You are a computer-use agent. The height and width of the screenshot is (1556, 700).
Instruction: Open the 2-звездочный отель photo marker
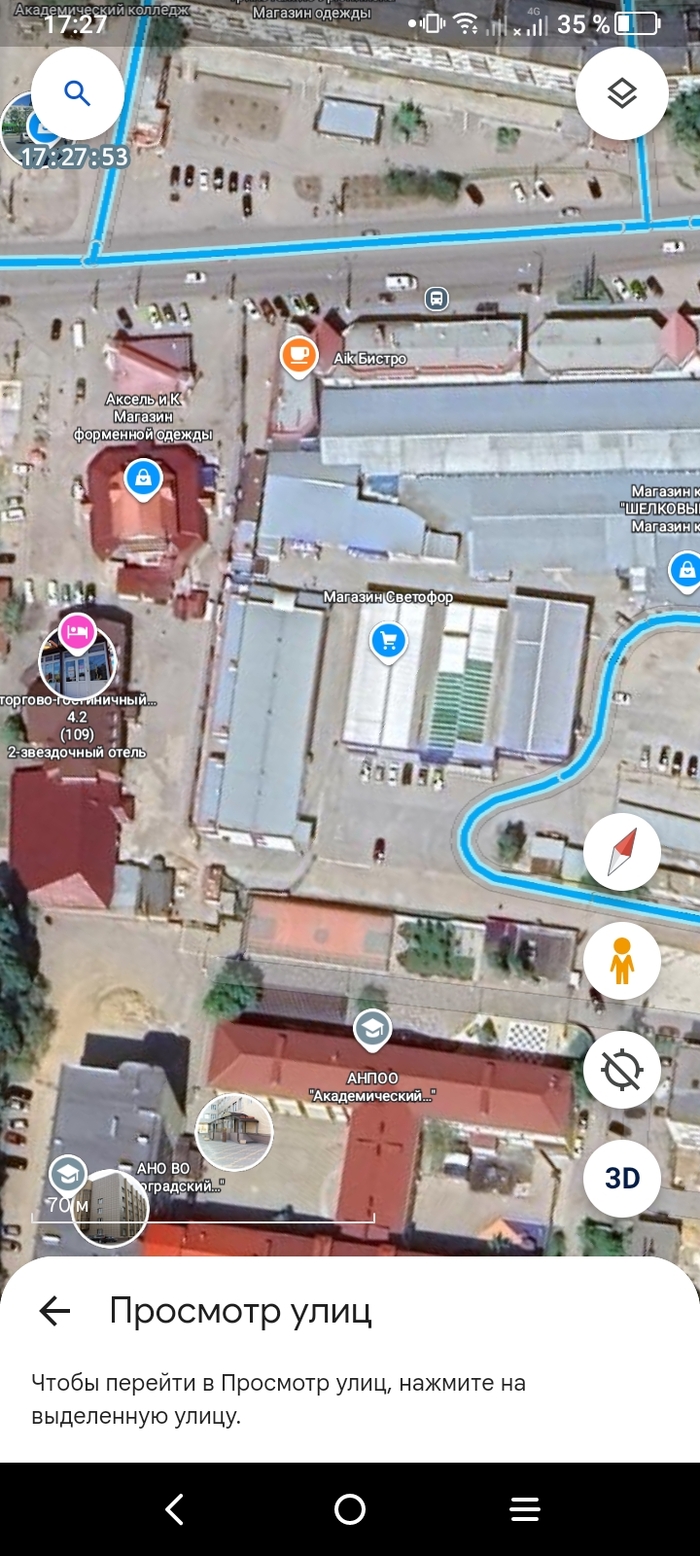(x=77, y=661)
